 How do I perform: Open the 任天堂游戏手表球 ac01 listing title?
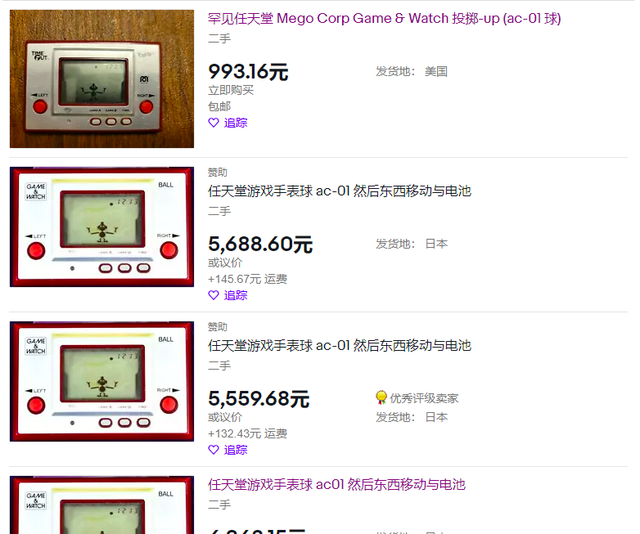point(336,485)
